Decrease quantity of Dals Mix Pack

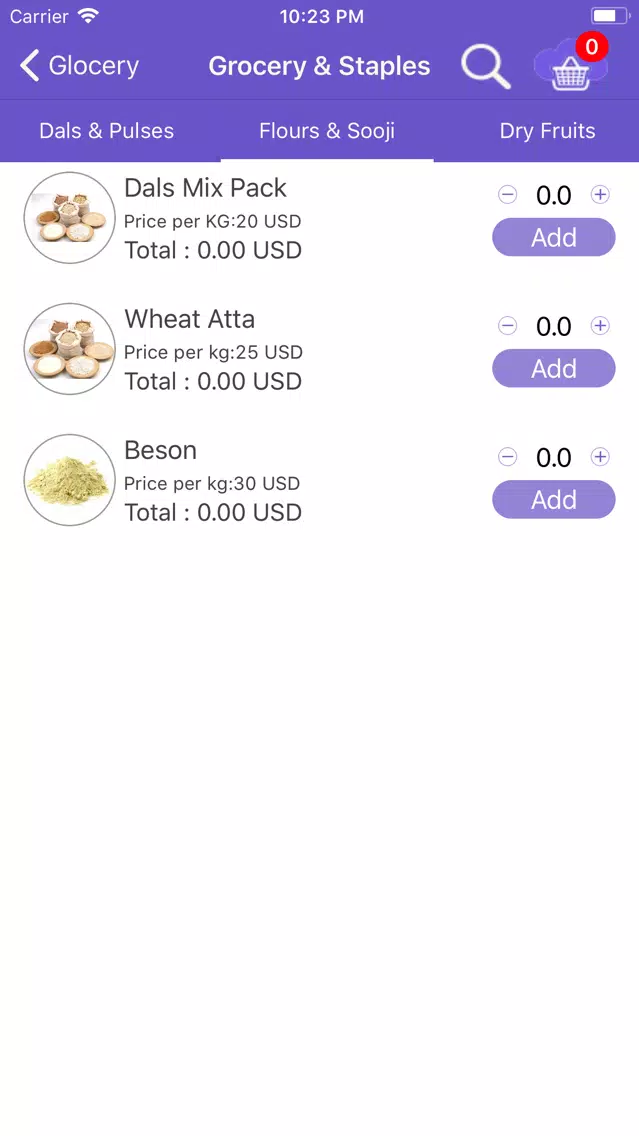(508, 194)
